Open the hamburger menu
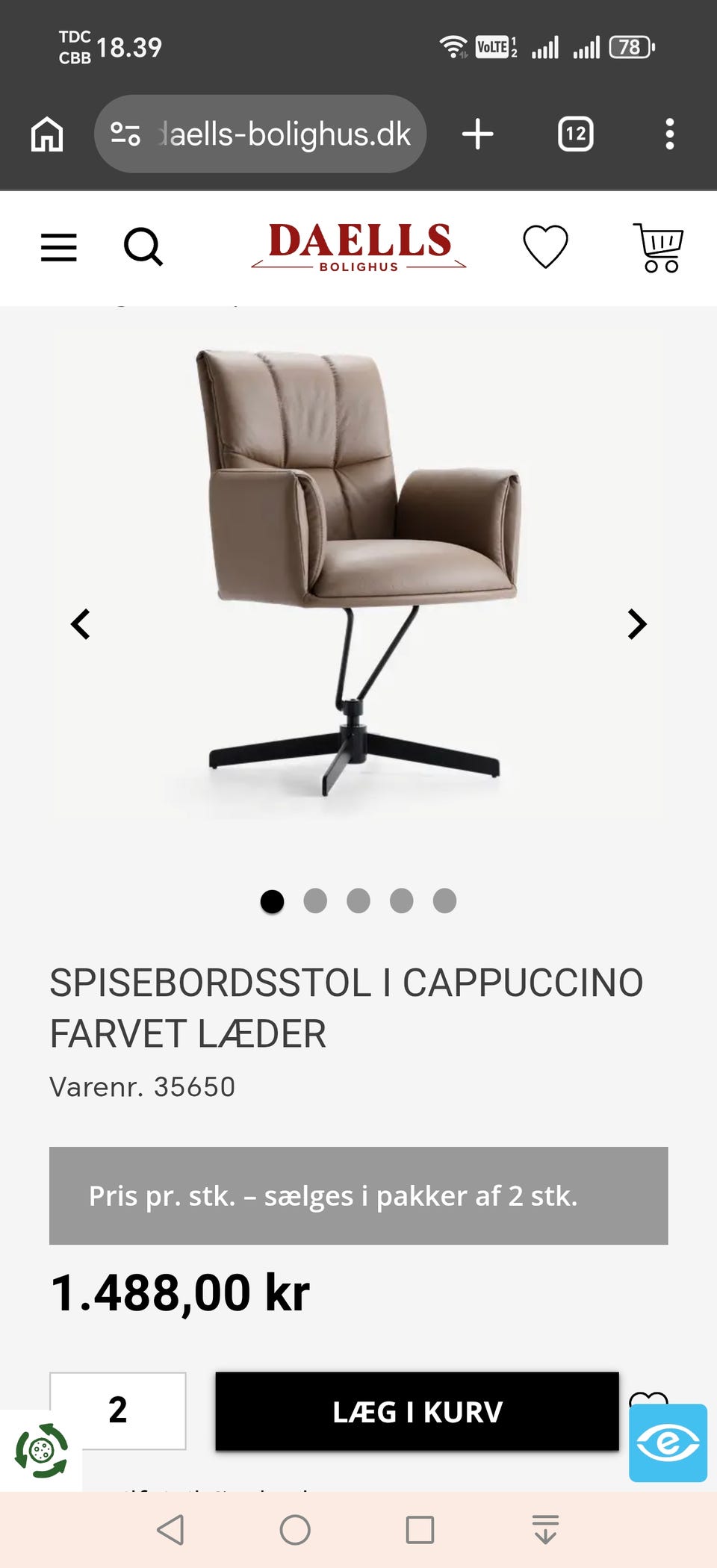The width and height of the screenshot is (717, 1568). pyautogui.click(x=58, y=247)
